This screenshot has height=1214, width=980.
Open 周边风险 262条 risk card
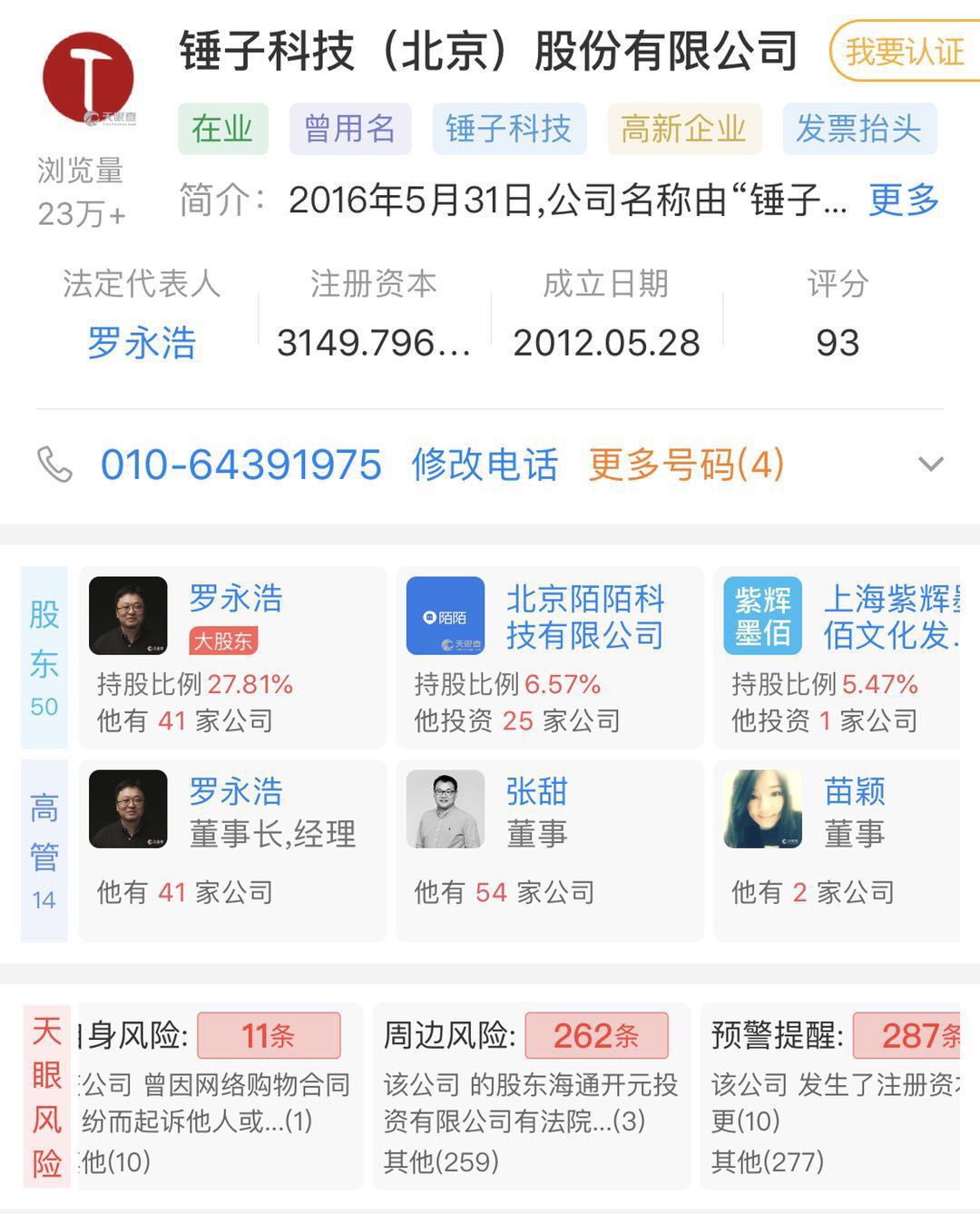click(x=531, y=1096)
